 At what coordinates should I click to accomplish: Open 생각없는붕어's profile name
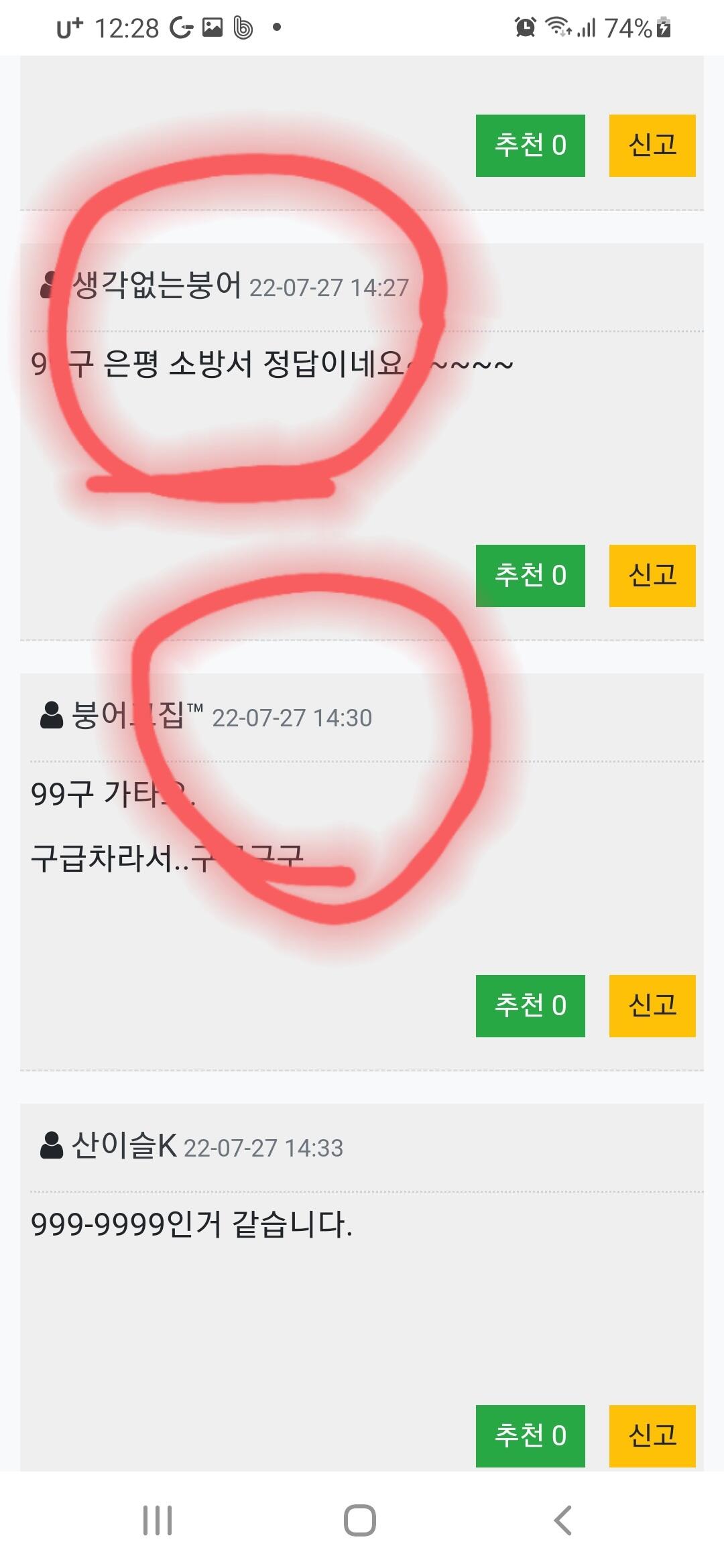click(x=156, y=285)
